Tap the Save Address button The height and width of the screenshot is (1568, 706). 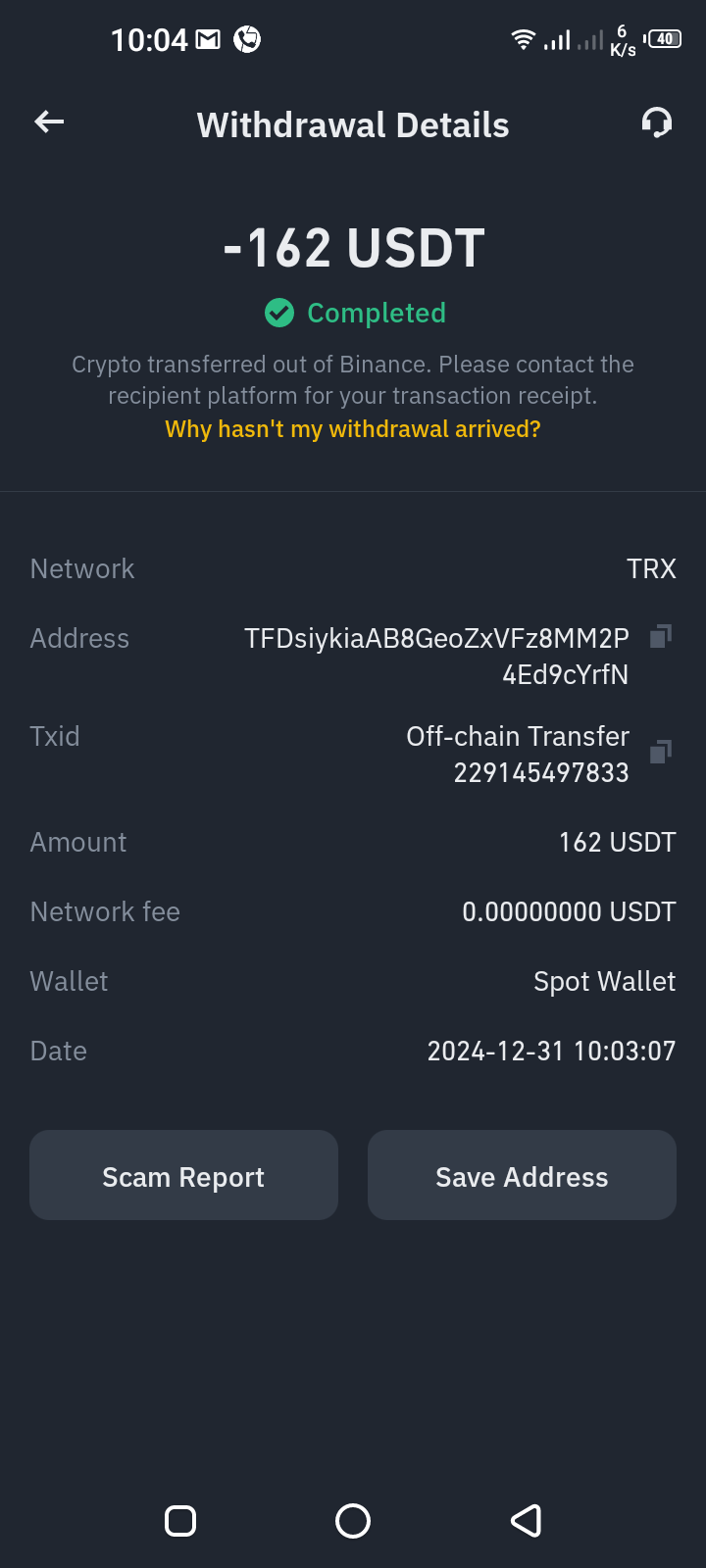[522, 1175]
